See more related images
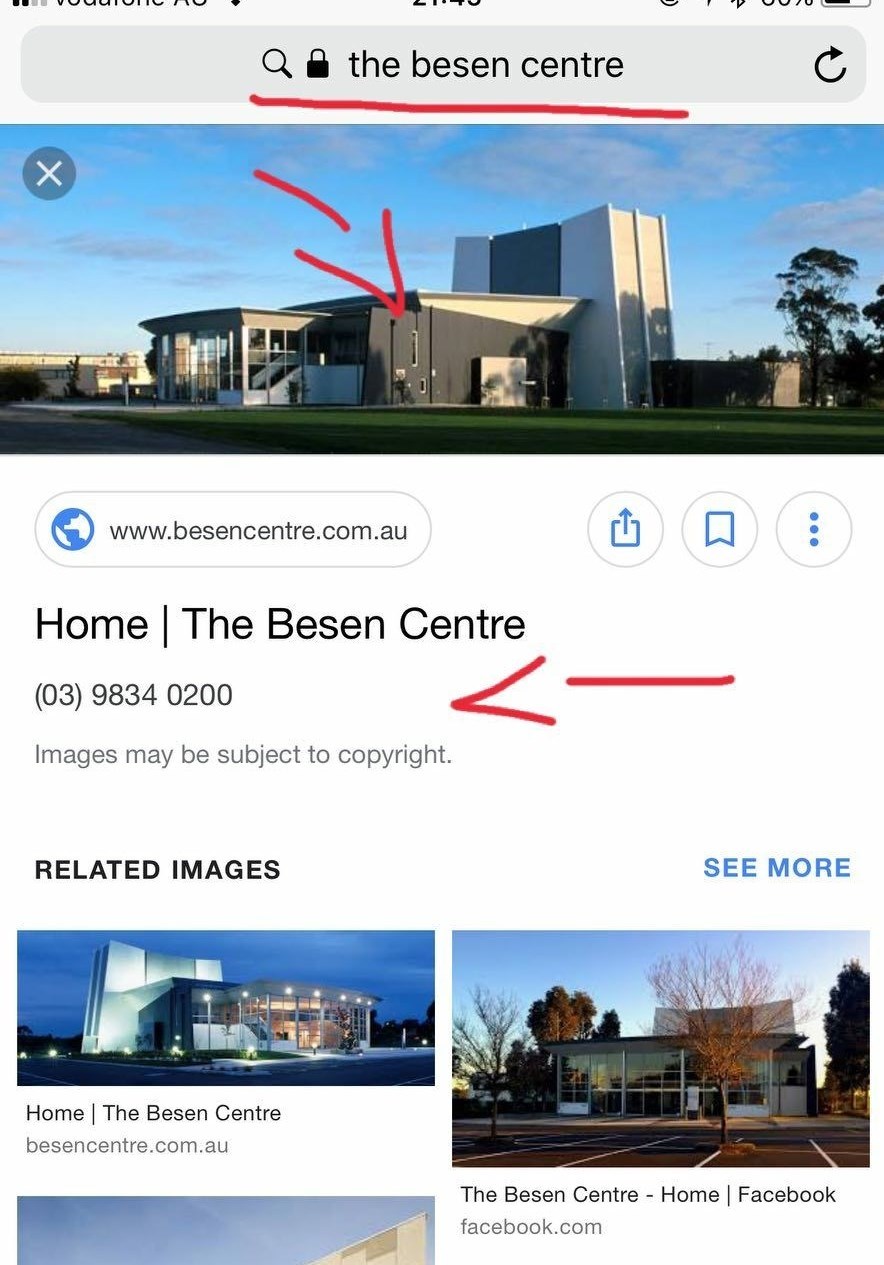The image size is (884, 1265). (x=776, y=868)
